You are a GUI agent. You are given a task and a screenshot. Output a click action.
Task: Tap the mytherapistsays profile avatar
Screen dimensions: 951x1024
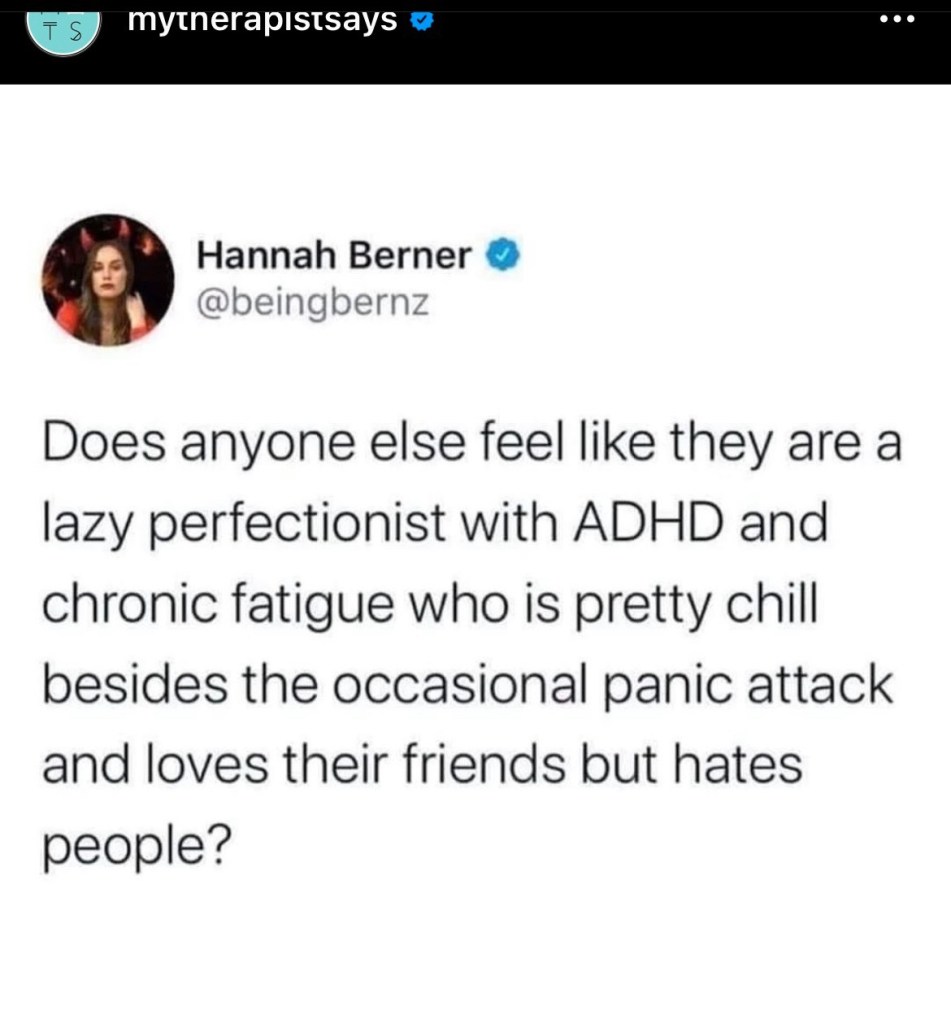62,28
